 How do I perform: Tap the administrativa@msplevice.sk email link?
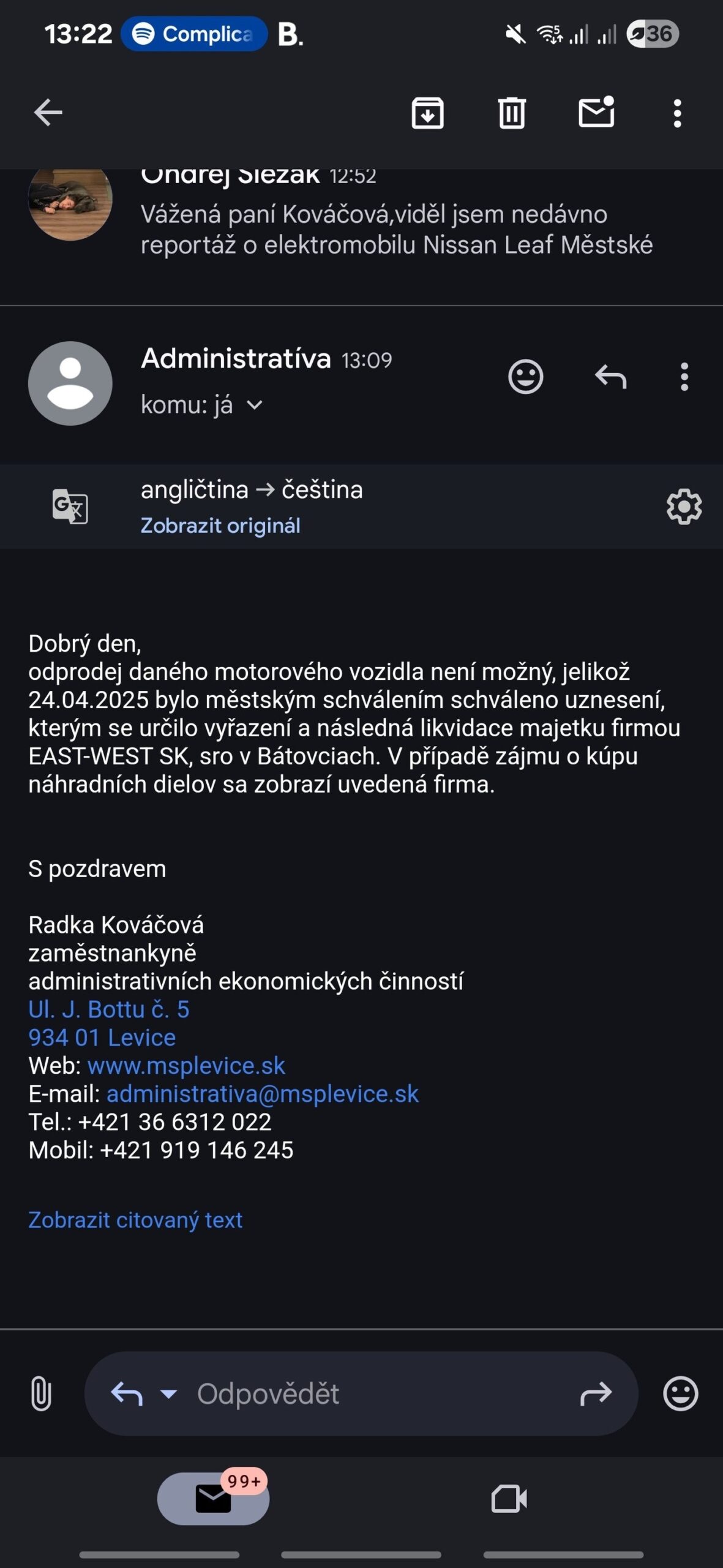click(x=263, y=1094)
